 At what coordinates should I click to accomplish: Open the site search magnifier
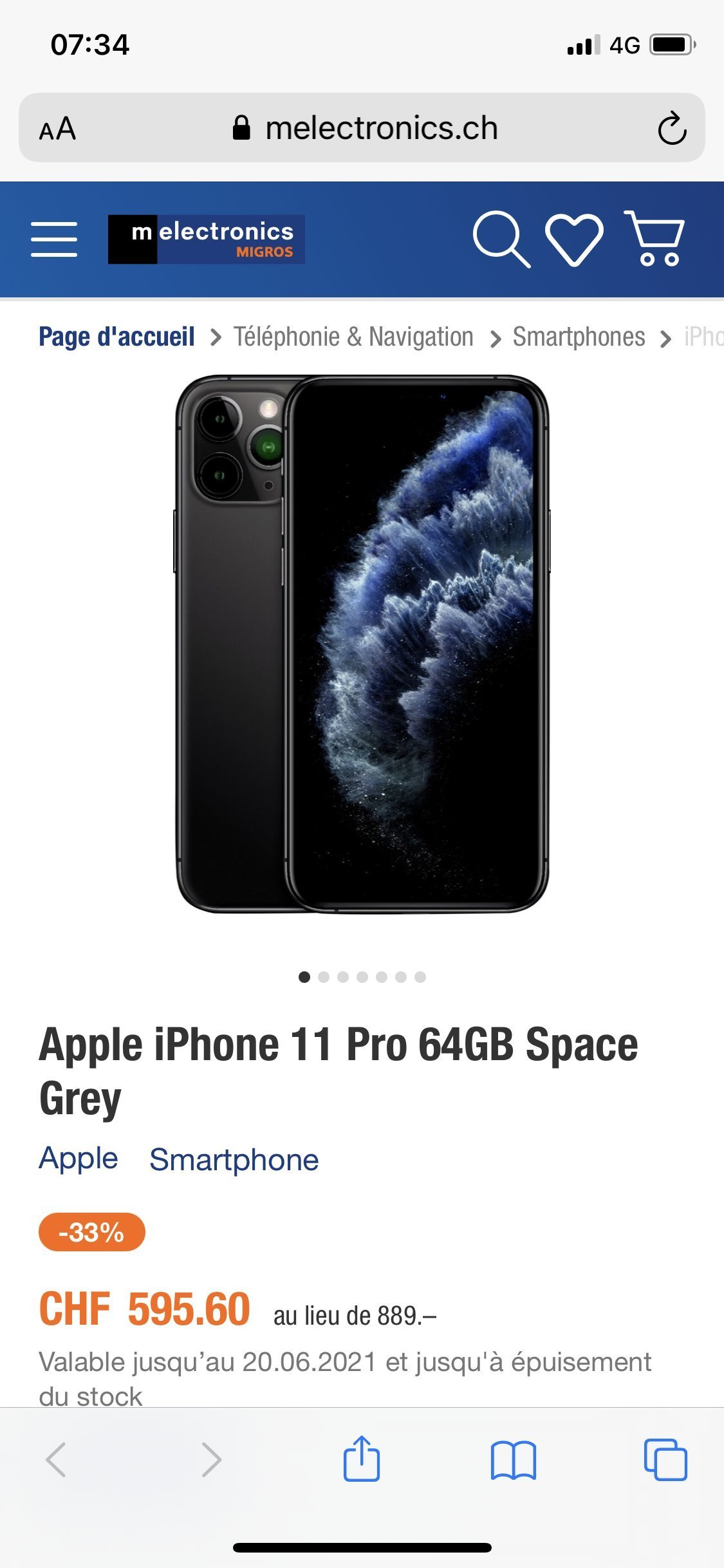pyautogui.click(x=501, y=239)
